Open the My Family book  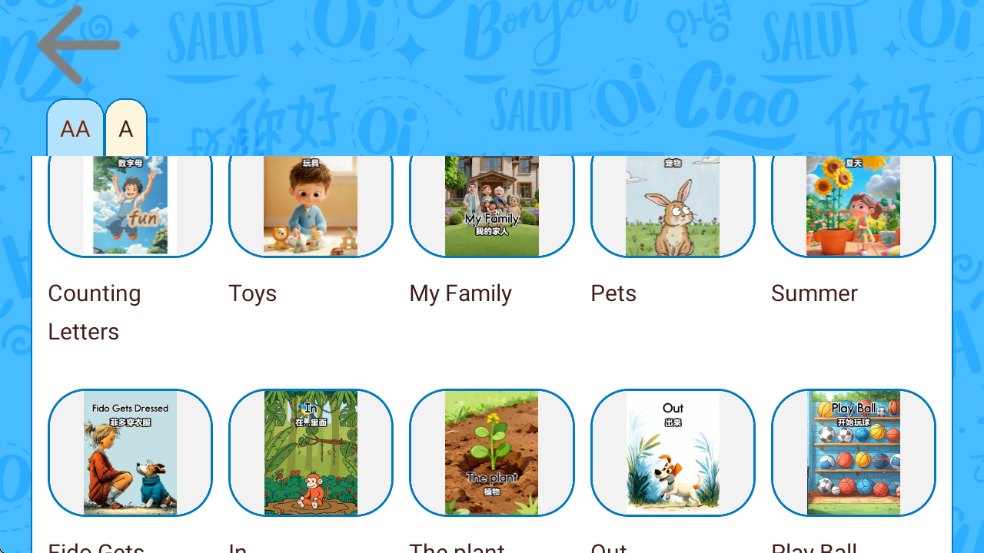pos(492,206)
